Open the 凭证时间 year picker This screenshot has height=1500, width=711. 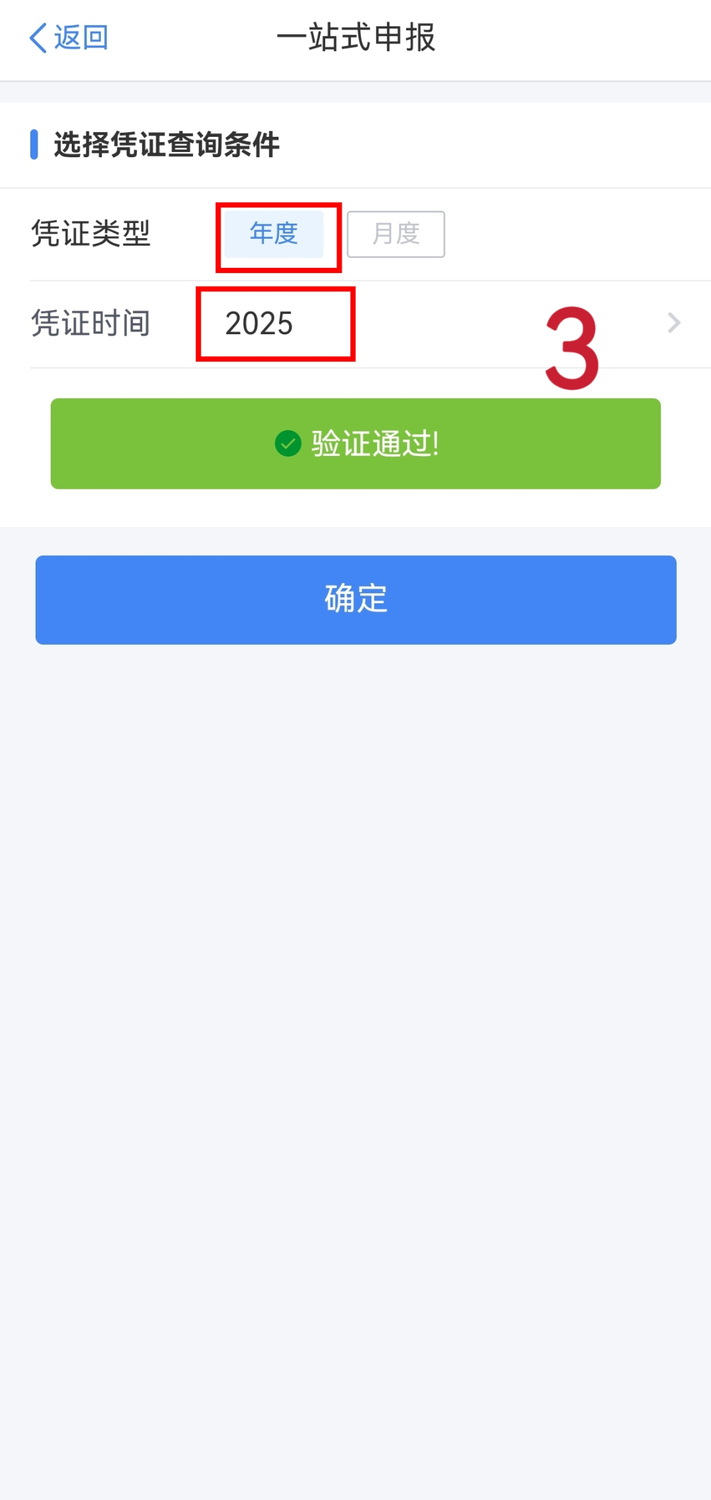[x=450, y=324]
